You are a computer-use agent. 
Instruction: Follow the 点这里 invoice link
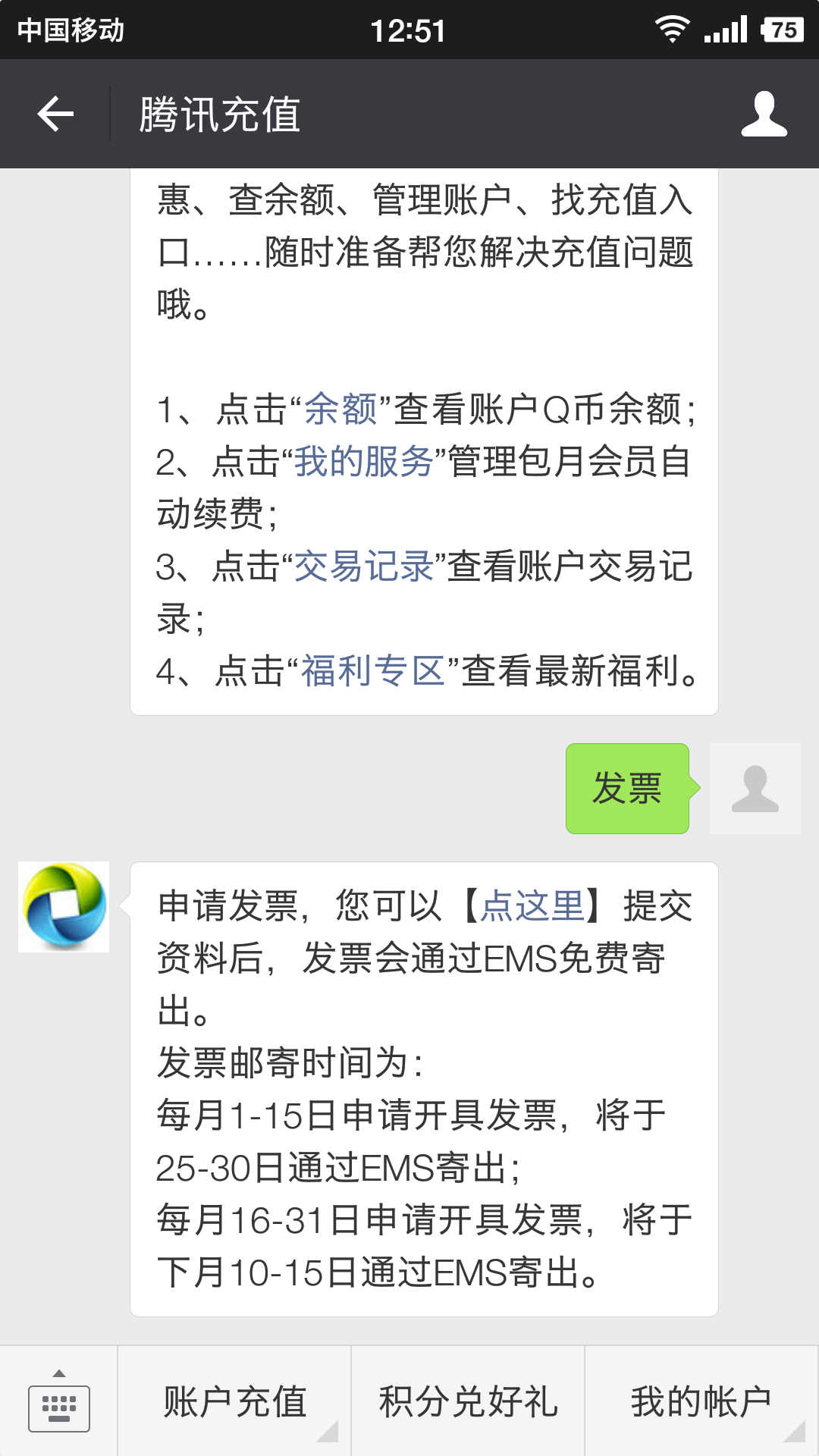pyautogui.click(x=532, y=906)
